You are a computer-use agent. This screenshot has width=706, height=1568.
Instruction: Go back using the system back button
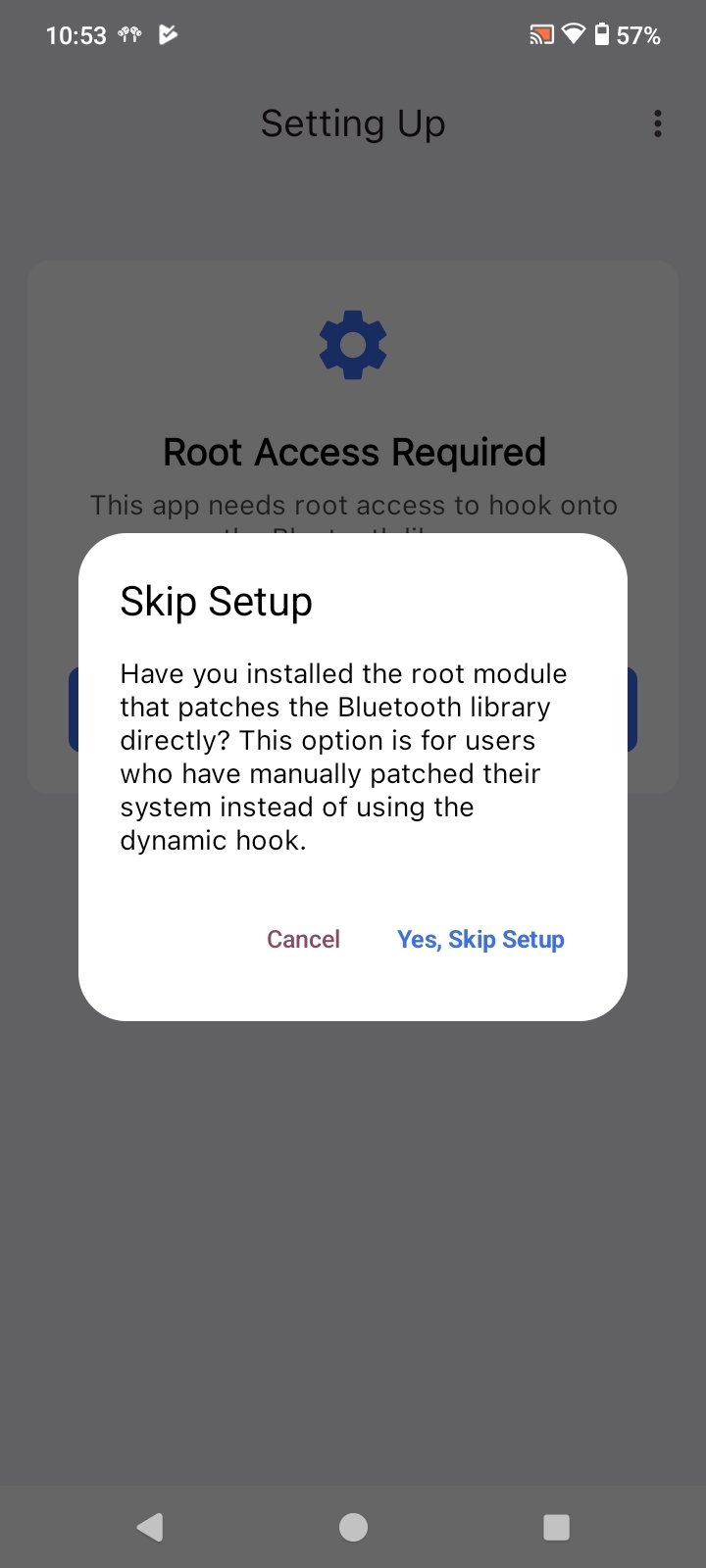[x=150, y=1527]
